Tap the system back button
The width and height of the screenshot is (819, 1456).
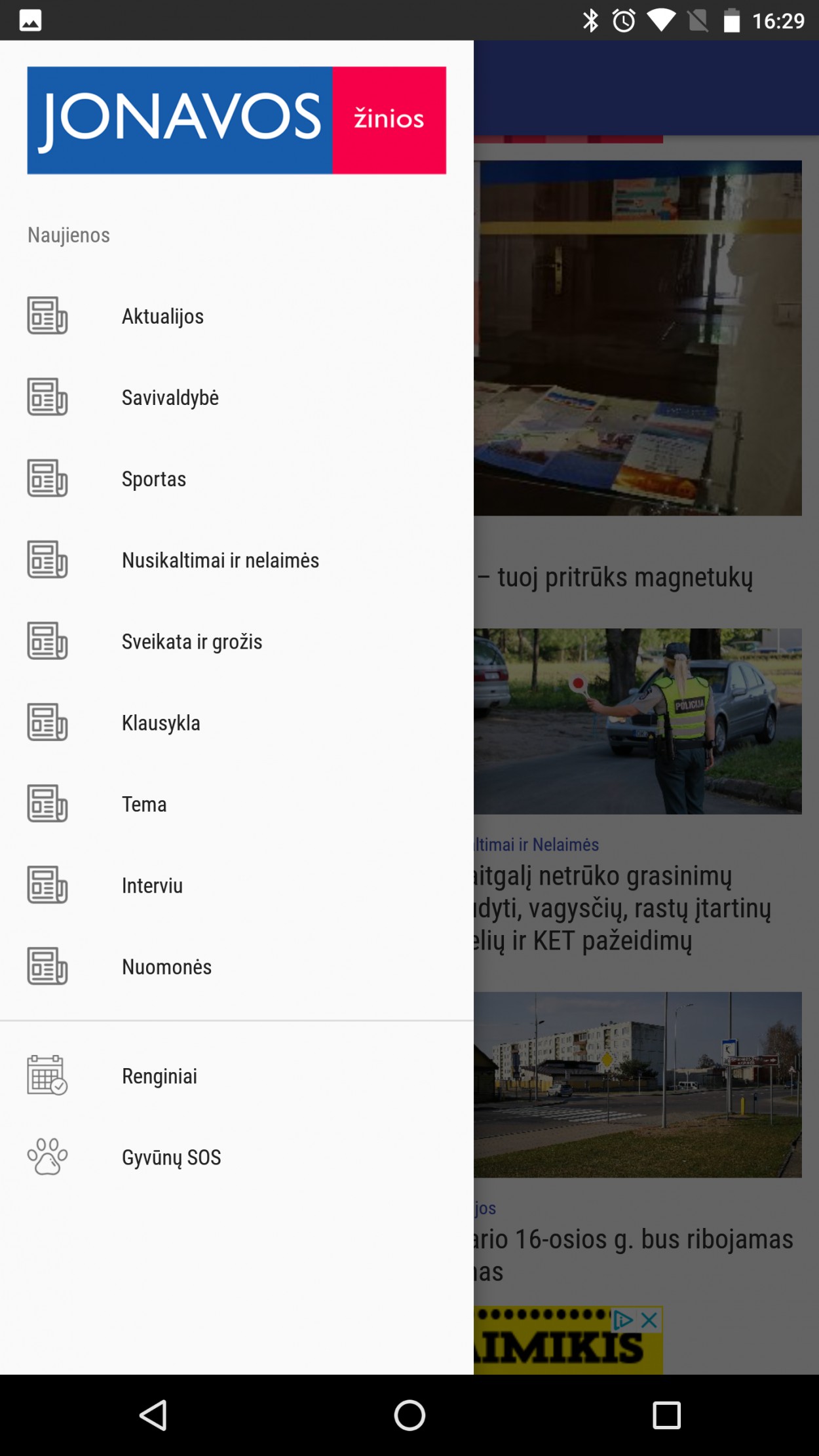pyautogui.click(x=153, y=1415)
